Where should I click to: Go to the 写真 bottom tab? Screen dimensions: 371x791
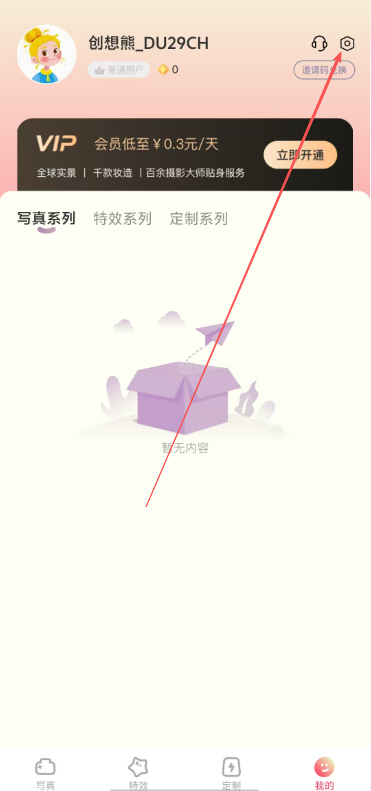pos(45,774)
